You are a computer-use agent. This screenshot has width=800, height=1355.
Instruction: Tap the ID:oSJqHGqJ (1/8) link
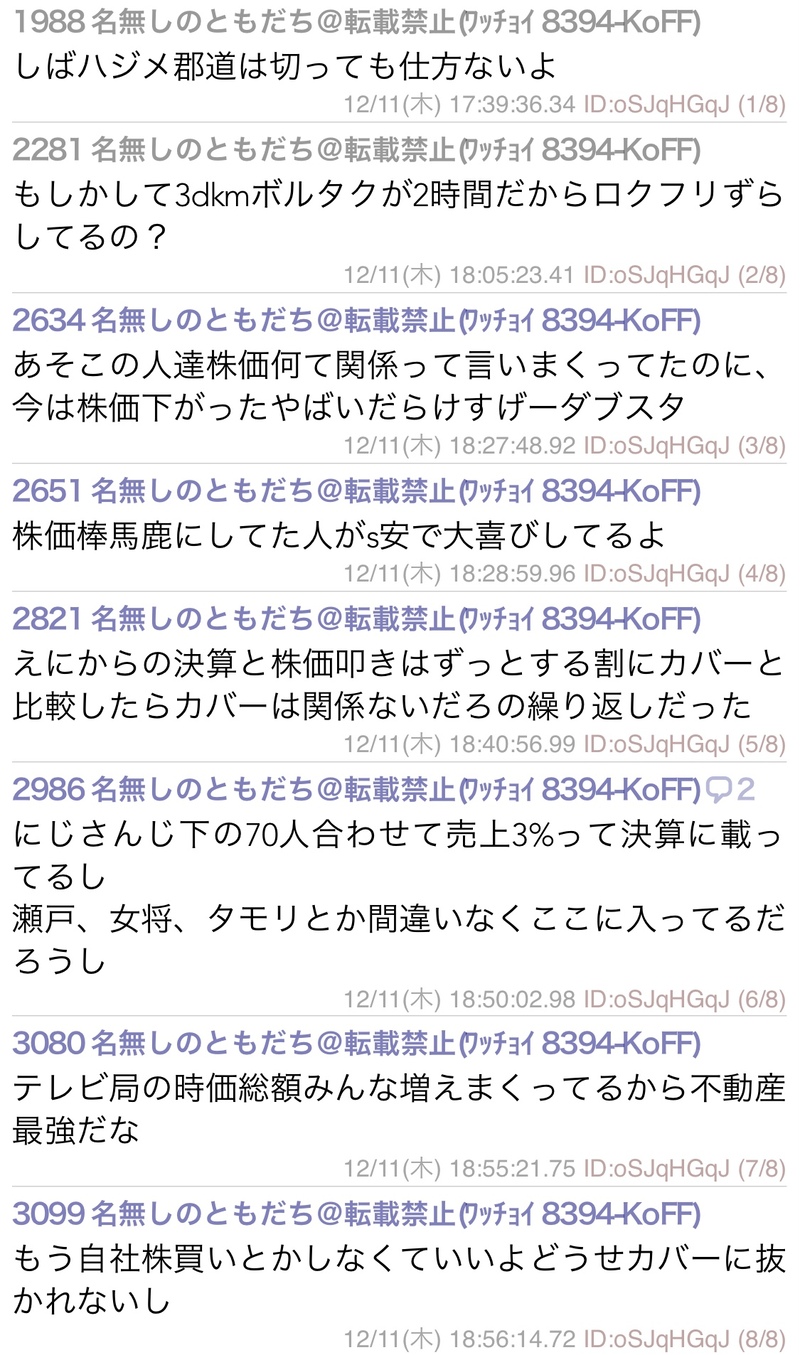pyautogui.click(x=684, y=104)
